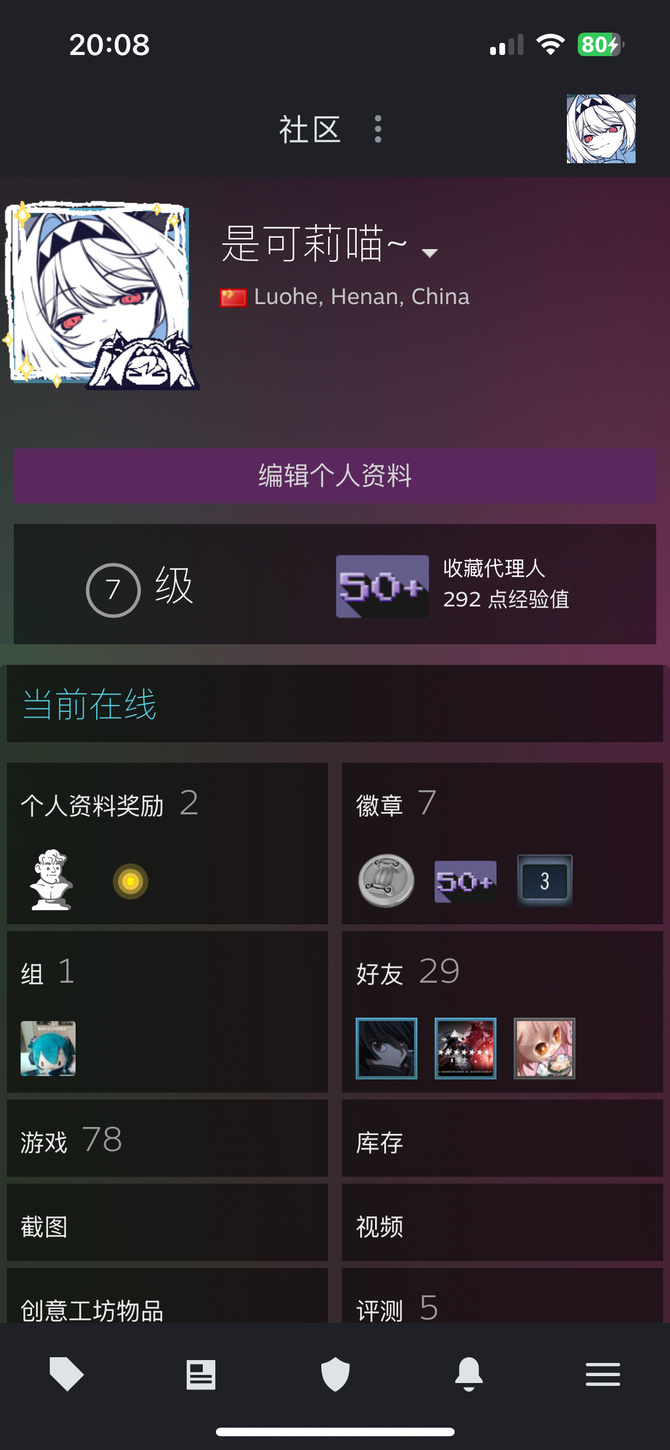Open 视频 videos
Viewport: 670px width, 1450px height.
380,1227
